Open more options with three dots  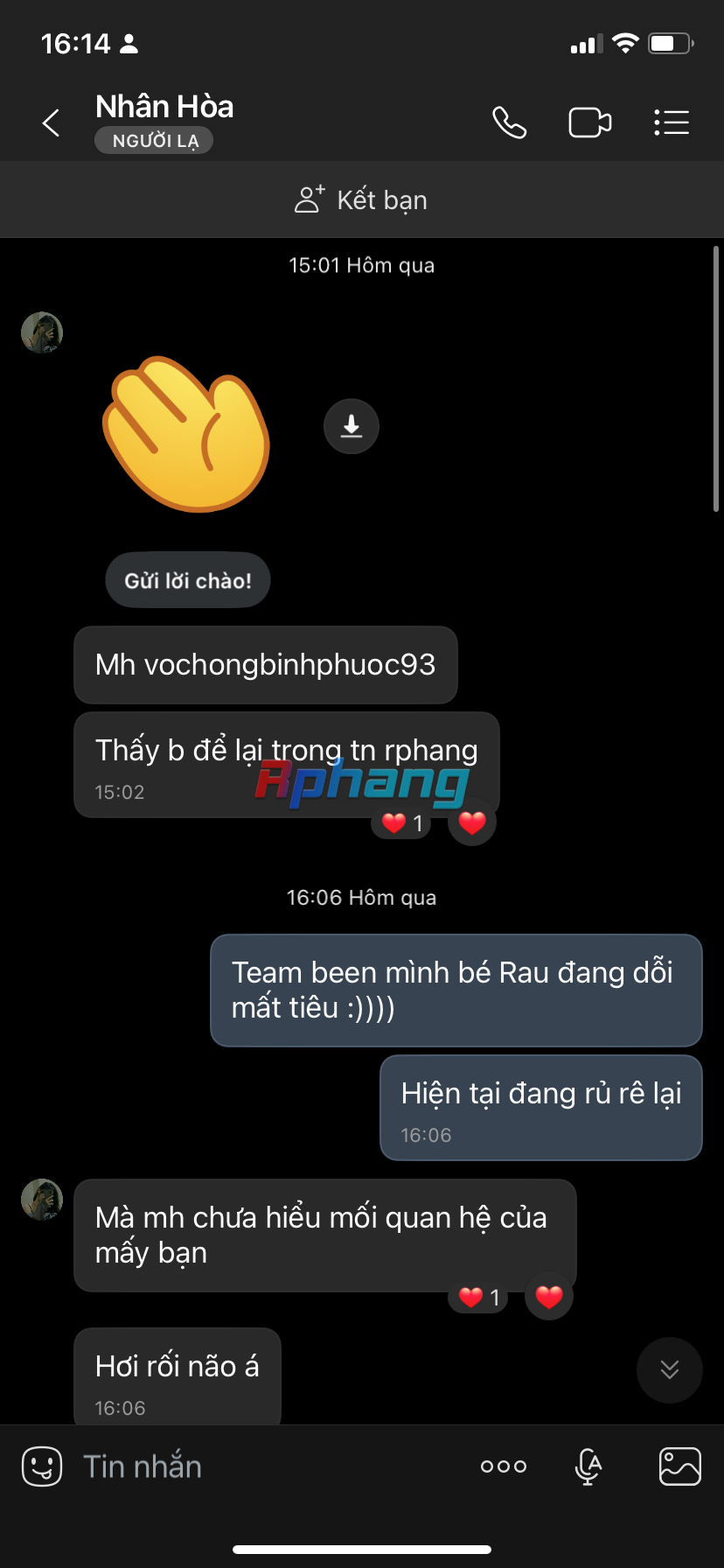[504, 1466]
